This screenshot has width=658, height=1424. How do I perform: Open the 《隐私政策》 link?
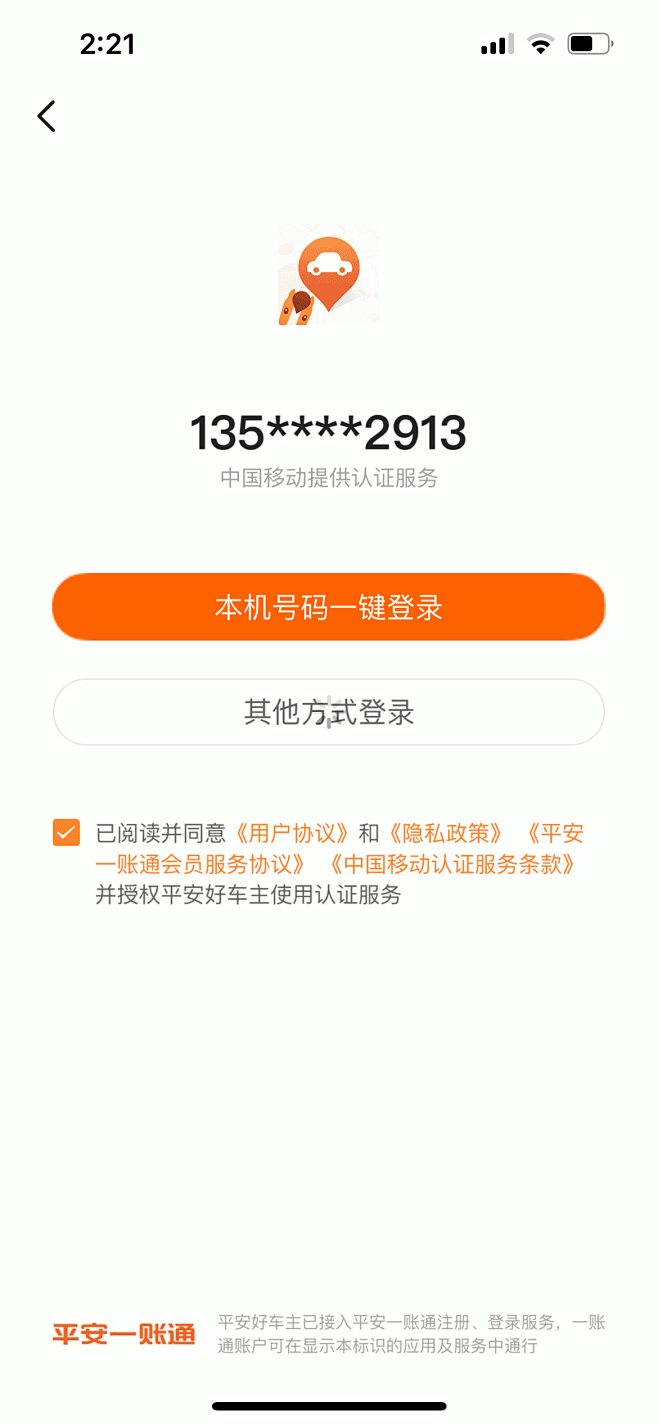[x=442, y=833]
